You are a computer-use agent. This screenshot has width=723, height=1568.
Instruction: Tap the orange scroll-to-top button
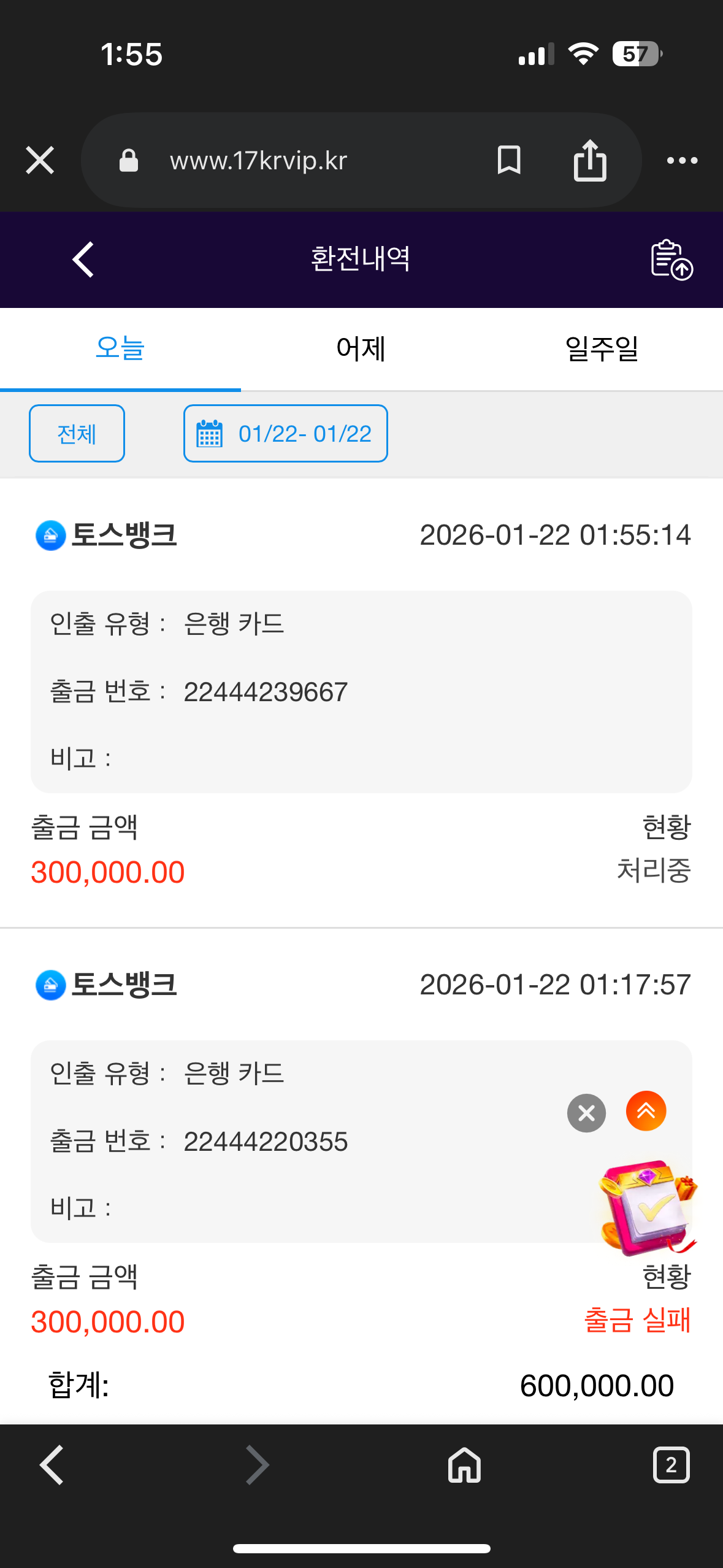click(646, 1111)
